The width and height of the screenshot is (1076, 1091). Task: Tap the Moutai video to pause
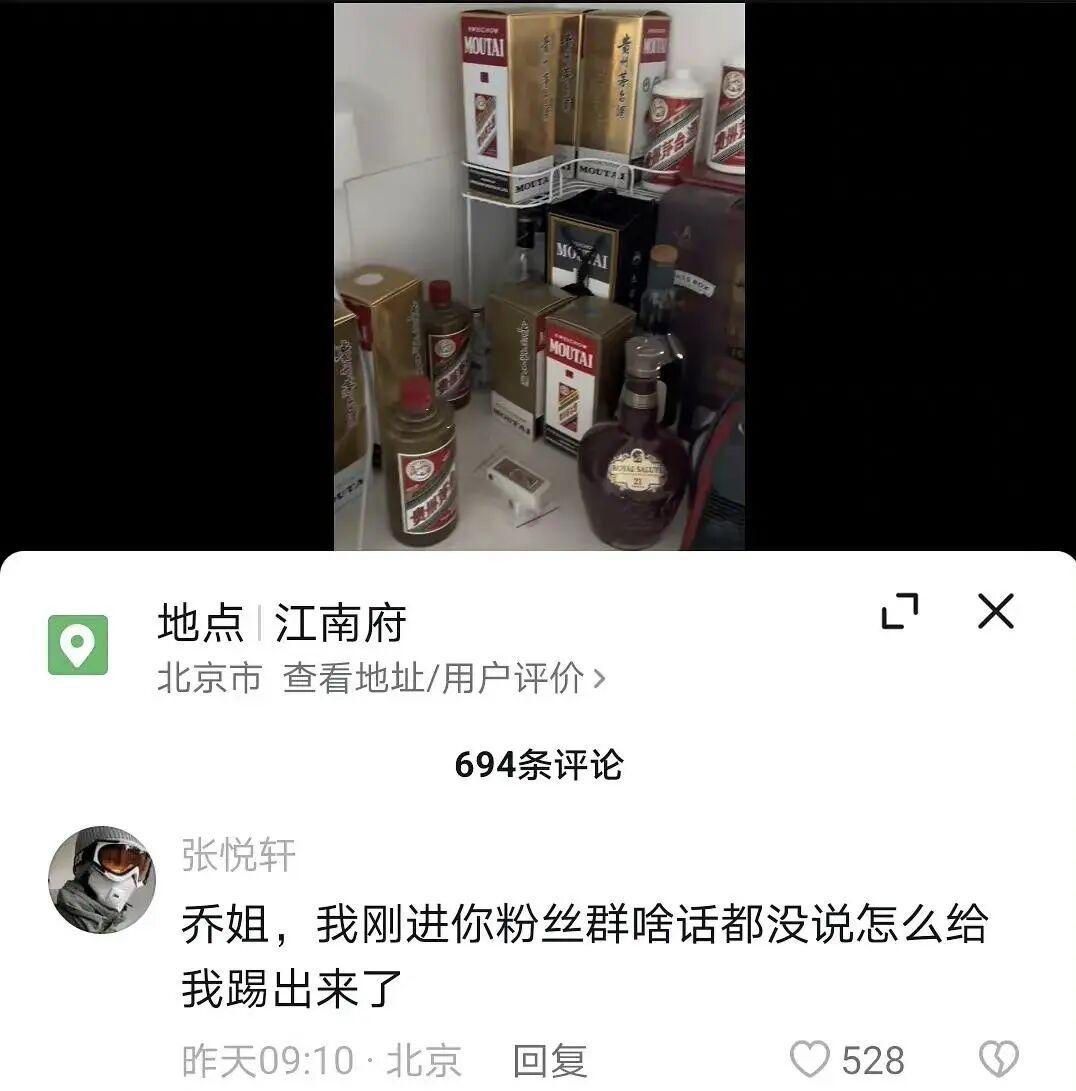539,276
